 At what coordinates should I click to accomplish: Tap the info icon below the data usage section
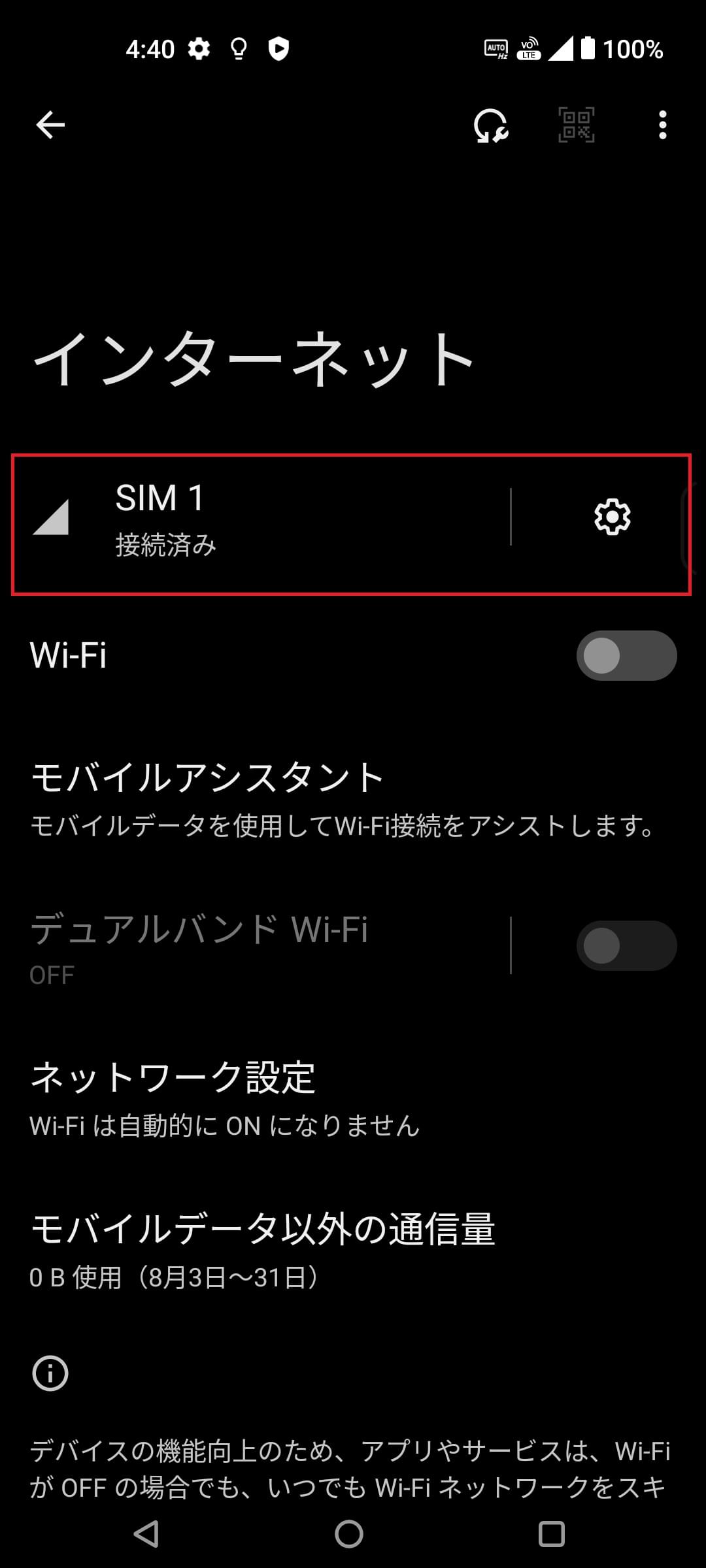(49, 1372)
